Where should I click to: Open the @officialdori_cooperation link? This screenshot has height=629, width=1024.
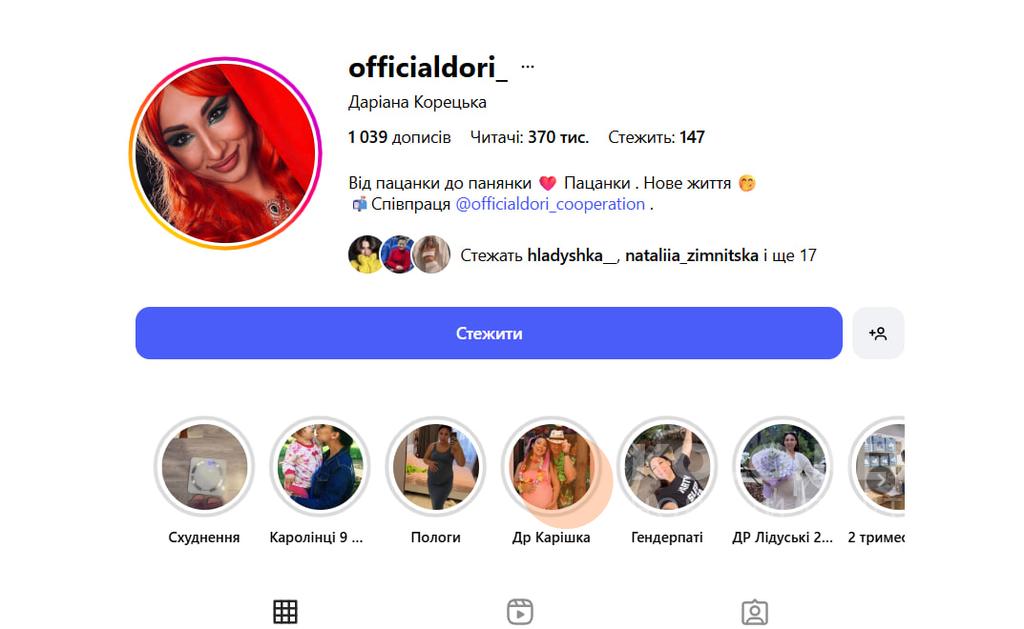tap(550, 204)
